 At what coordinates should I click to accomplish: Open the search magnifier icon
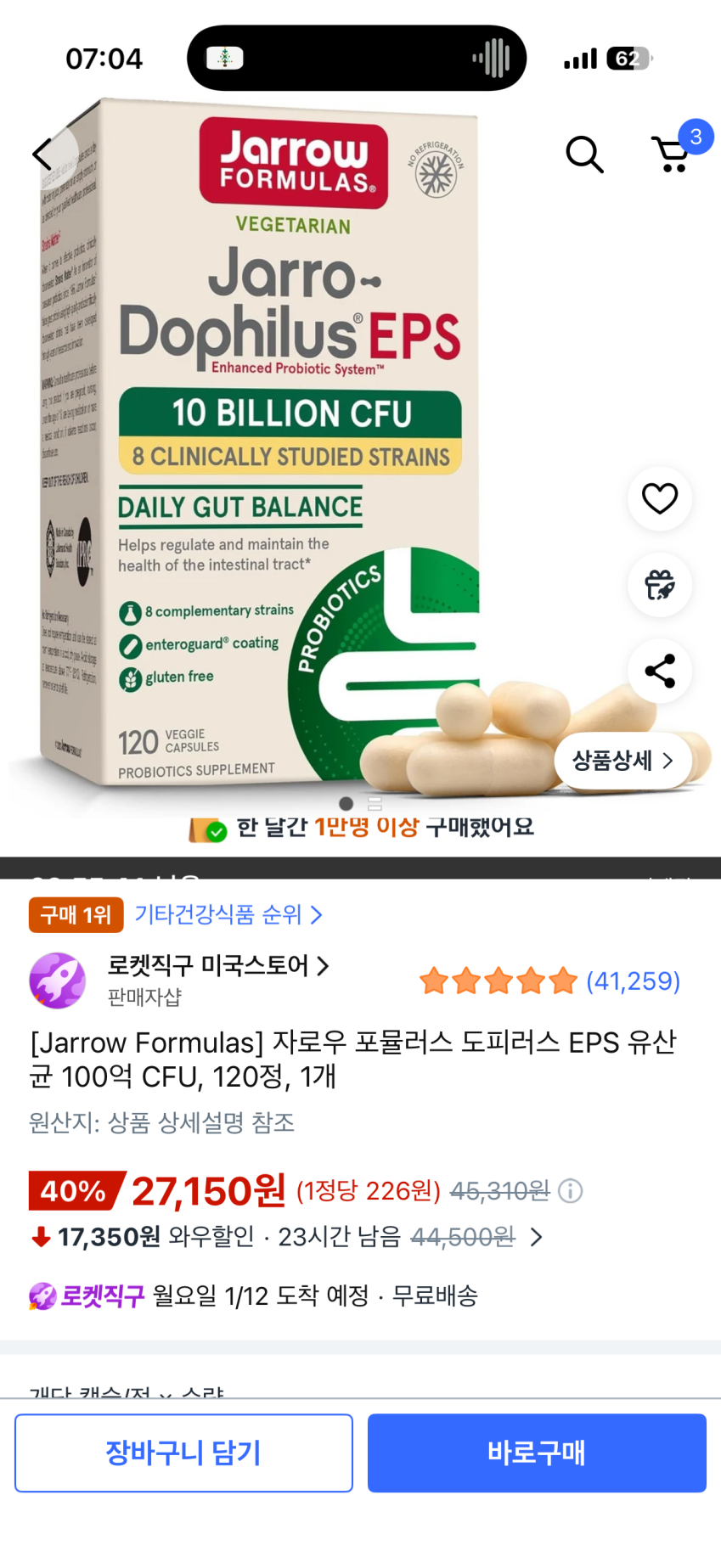584,155
